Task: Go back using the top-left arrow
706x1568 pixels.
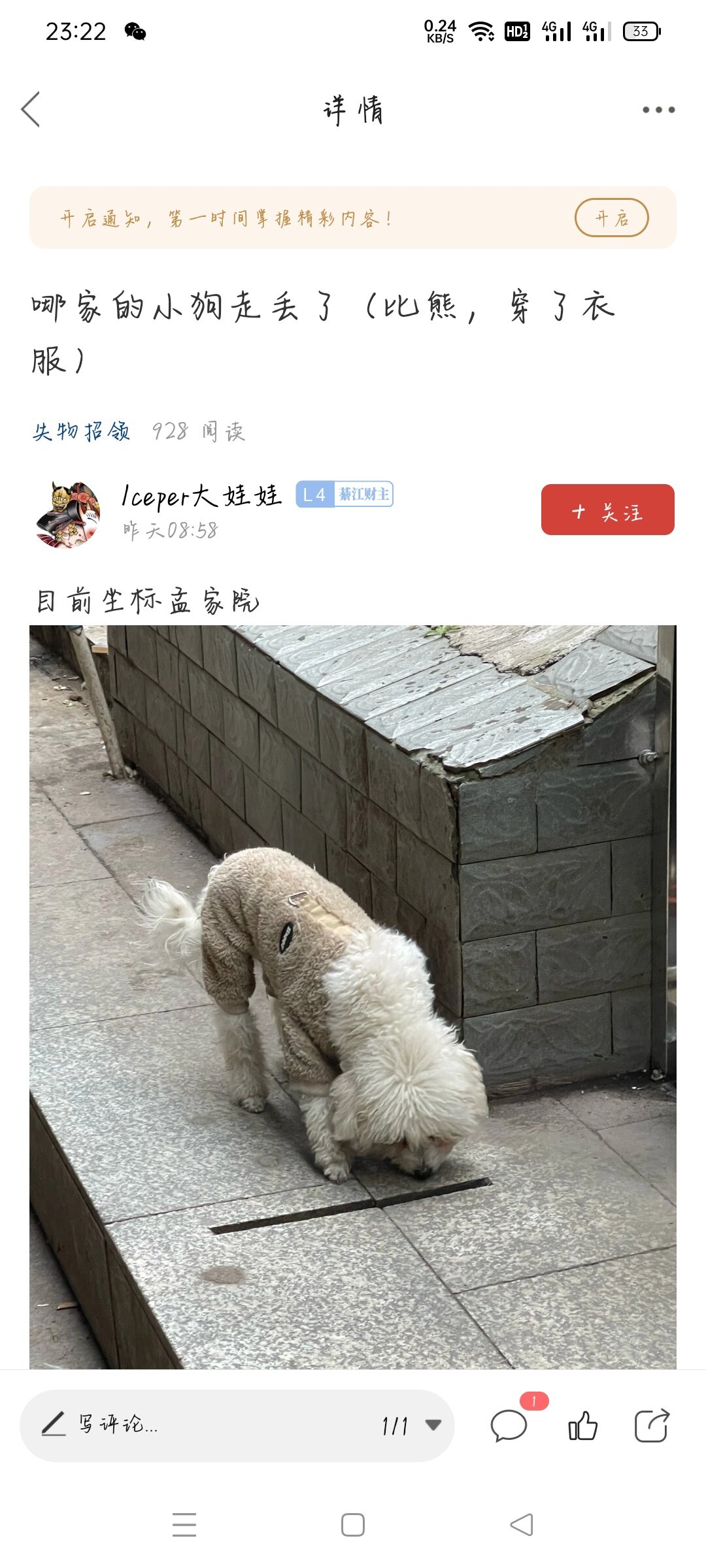Action: pos(31,109)
